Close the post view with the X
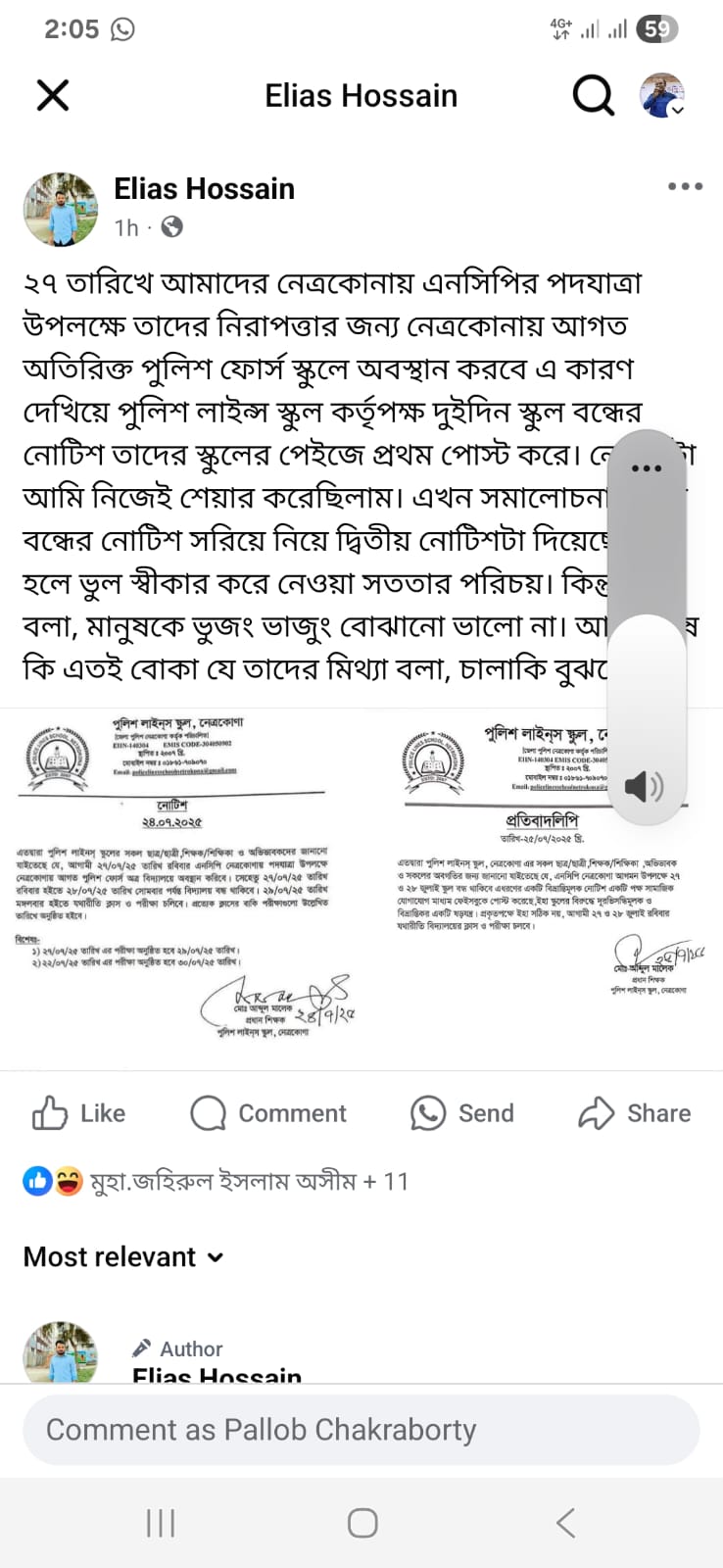Screen dimensions: 723x1568 point(53,95)
